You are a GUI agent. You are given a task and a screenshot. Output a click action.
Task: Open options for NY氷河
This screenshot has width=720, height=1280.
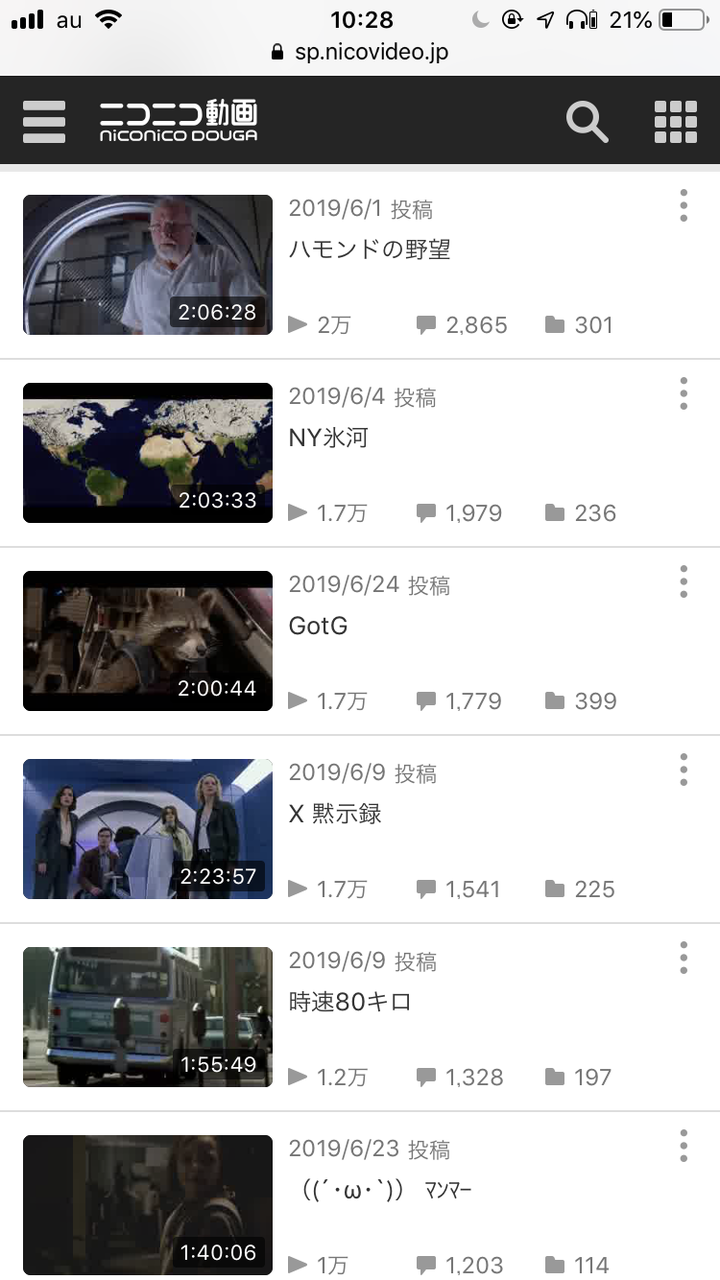(683, 393)
